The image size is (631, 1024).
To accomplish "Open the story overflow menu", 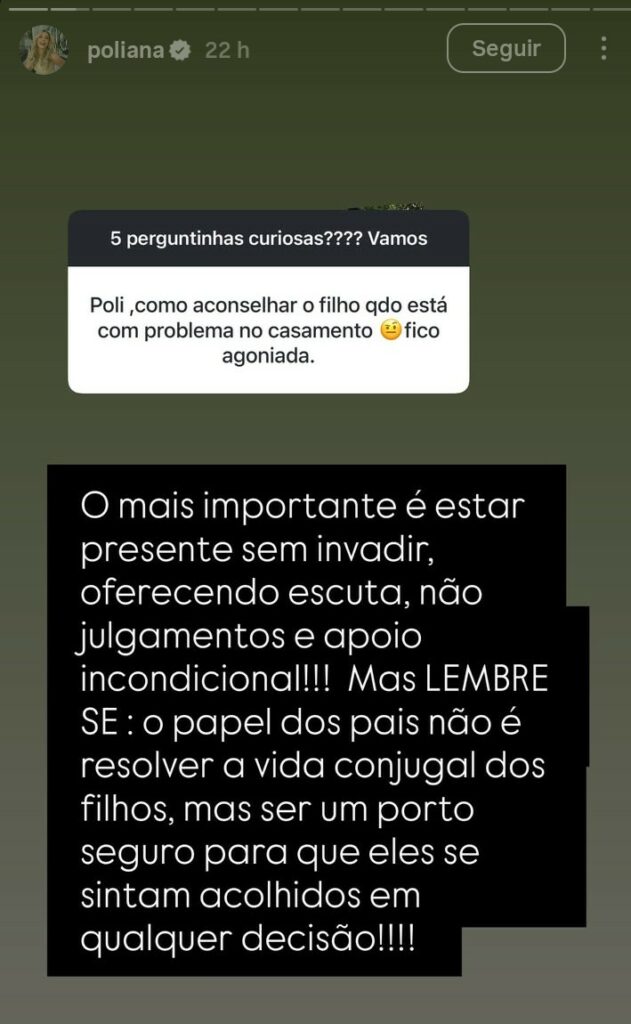I will coord(602,48).
